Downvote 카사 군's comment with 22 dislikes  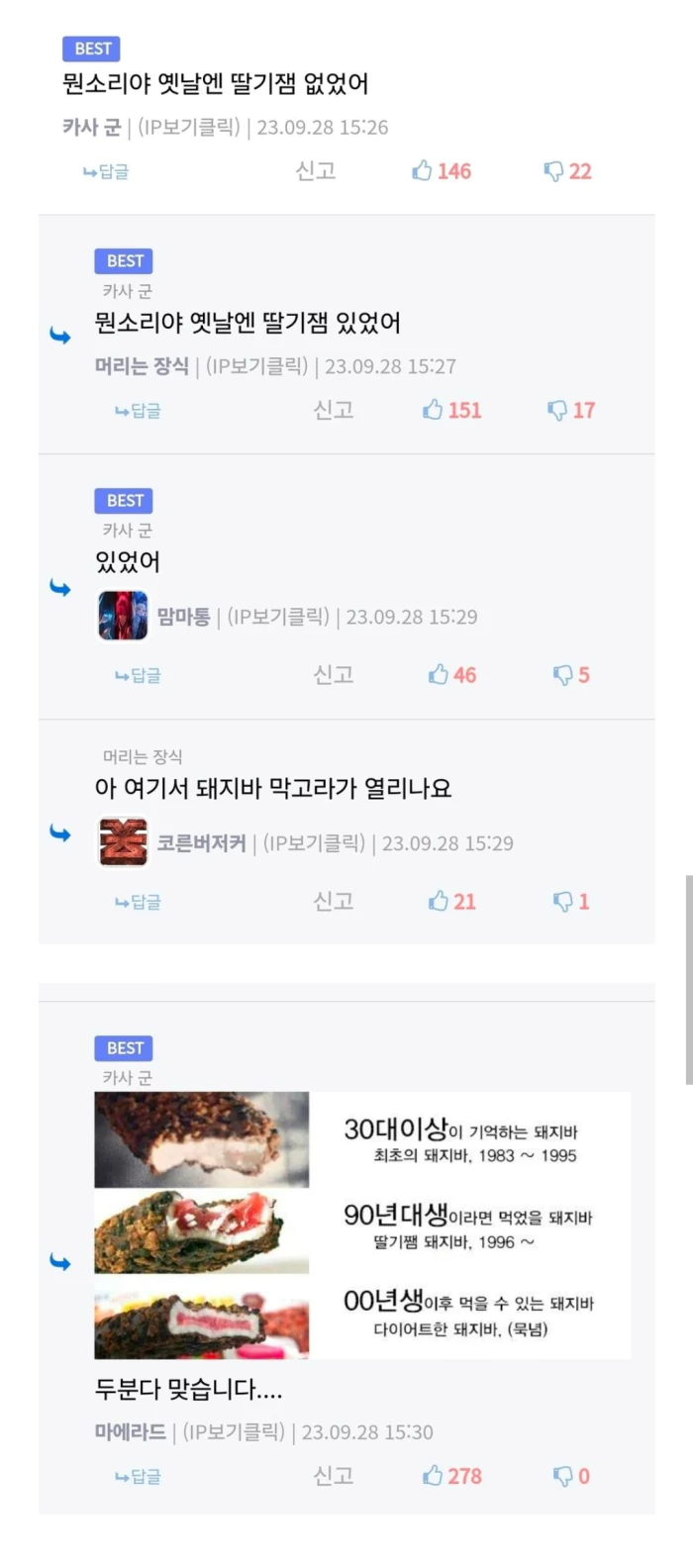tap(567, 171)
